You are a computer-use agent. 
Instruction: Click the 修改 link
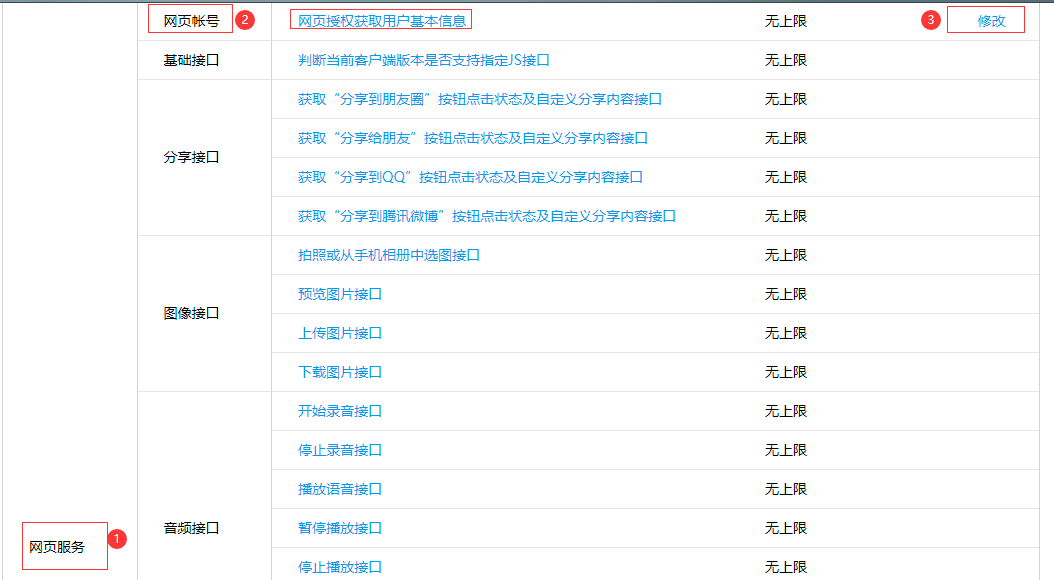point(991,21)
